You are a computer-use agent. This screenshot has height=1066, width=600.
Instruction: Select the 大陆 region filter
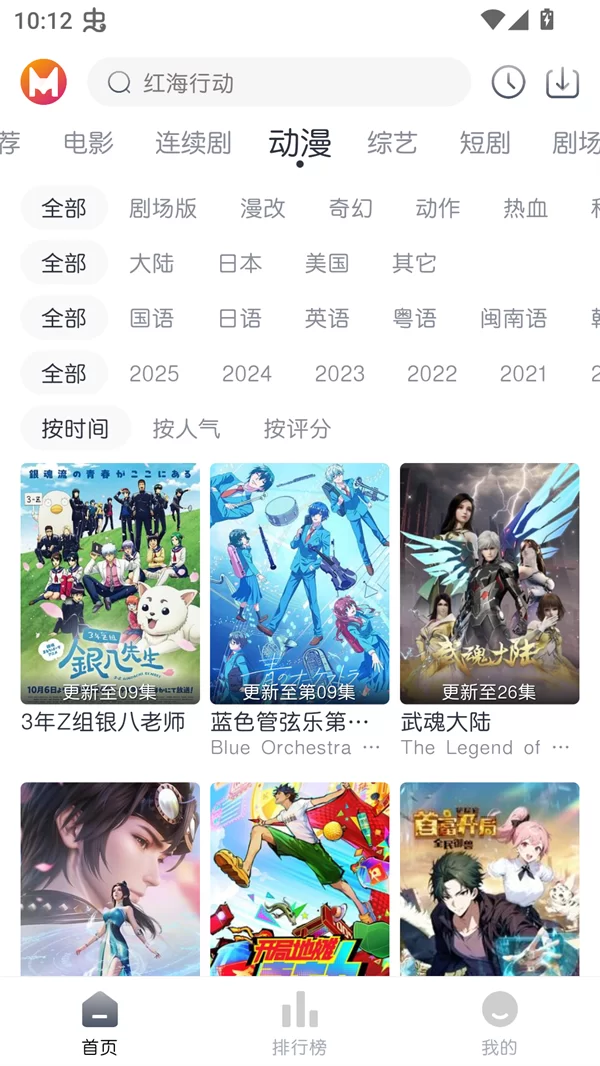[151, 263]
